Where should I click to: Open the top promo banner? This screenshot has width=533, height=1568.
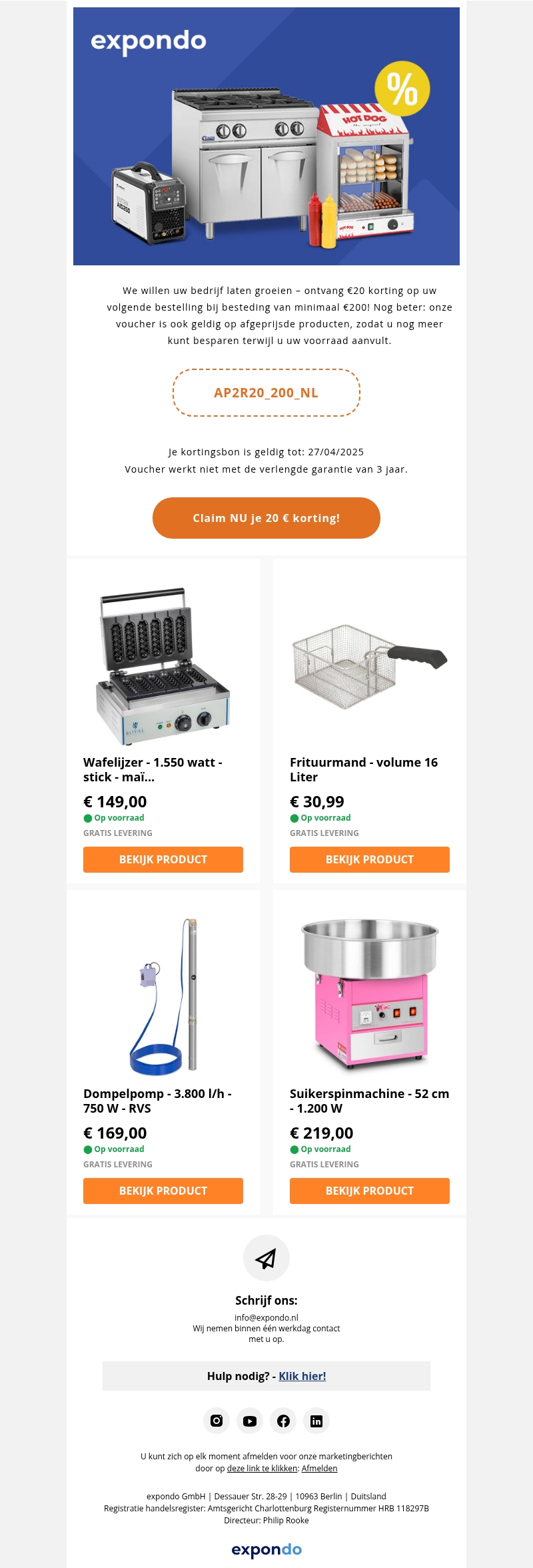pos(266,136)
